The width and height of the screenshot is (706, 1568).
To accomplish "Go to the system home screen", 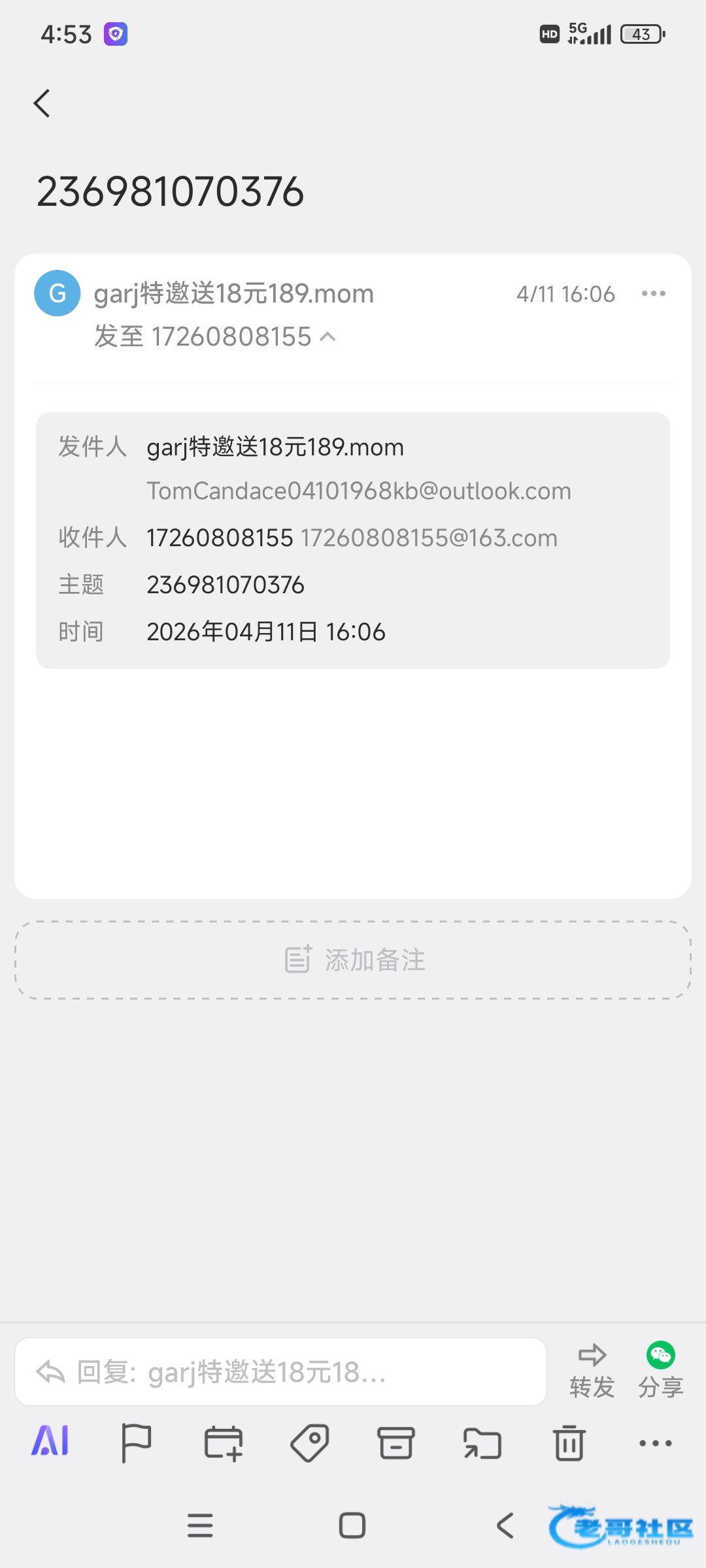I will (x=352, y=1526).
